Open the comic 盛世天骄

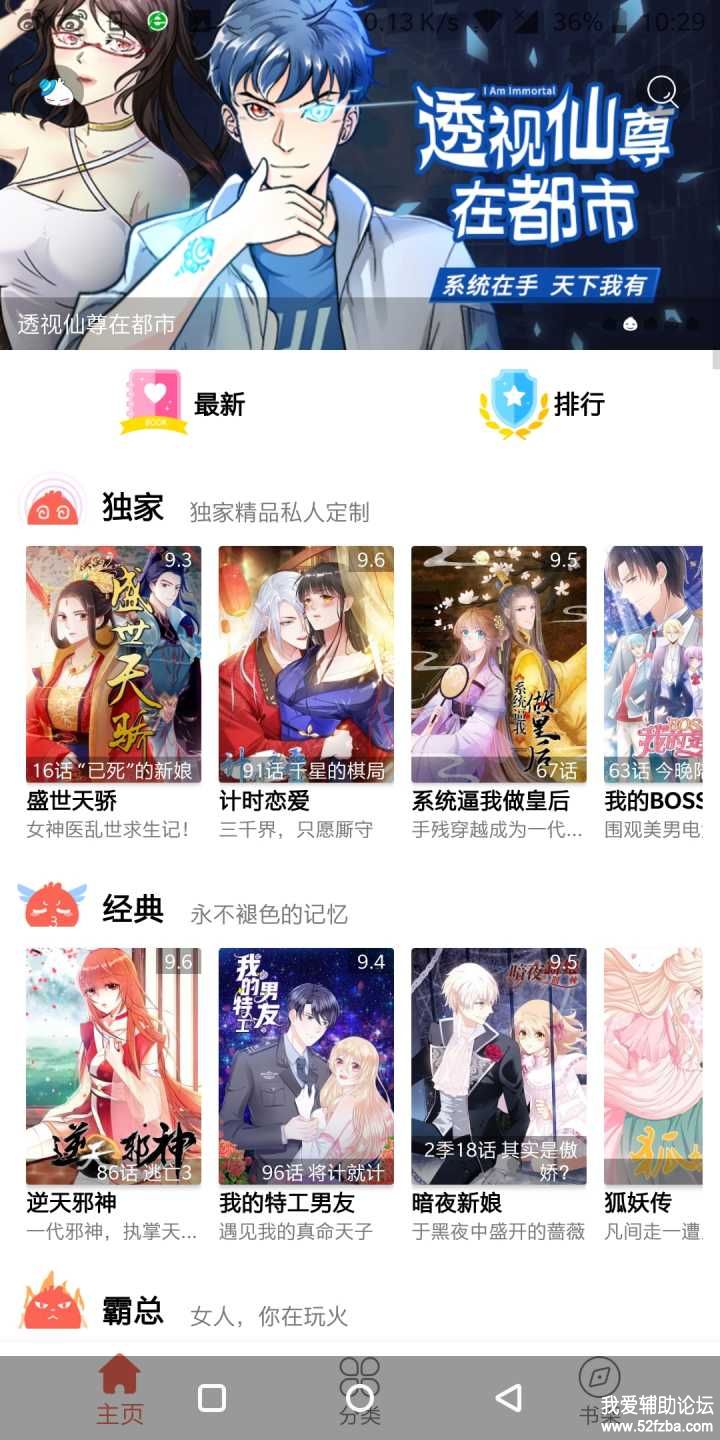tap(113, 664)
